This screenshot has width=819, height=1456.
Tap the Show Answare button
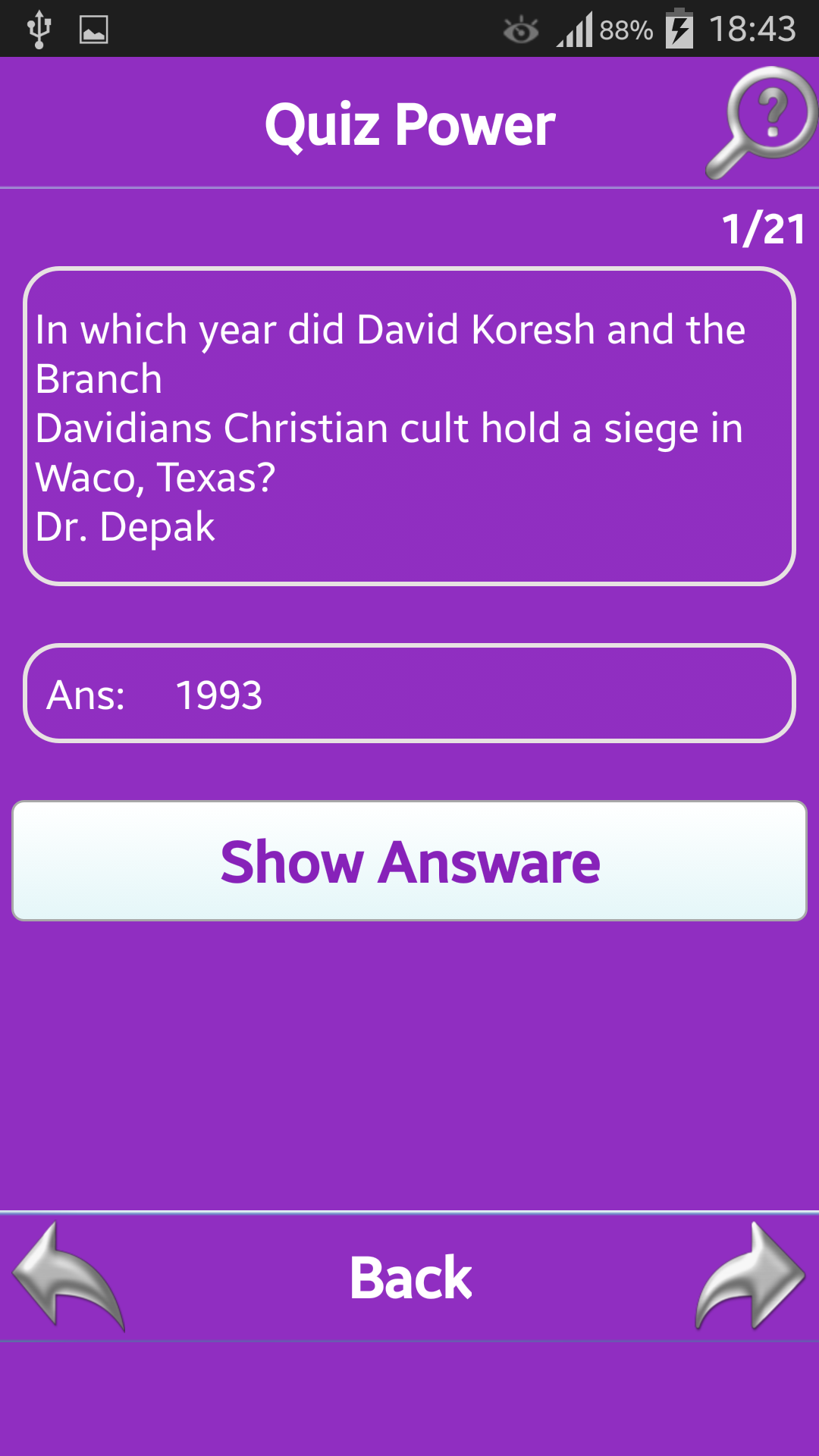pos(409,861)
